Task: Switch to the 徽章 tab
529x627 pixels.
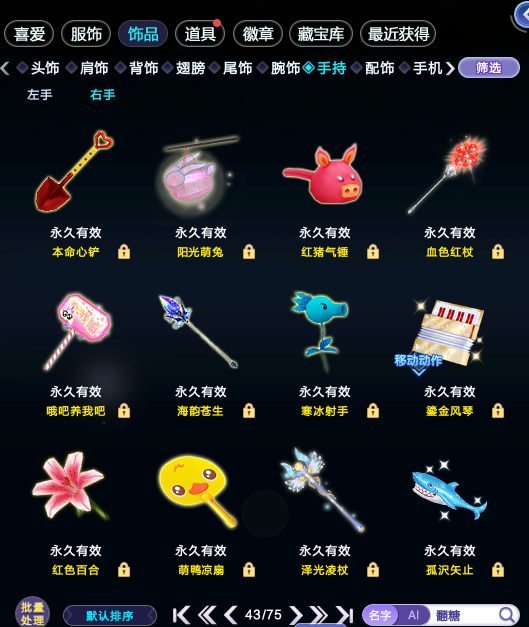Action: [x=258, y=34]
